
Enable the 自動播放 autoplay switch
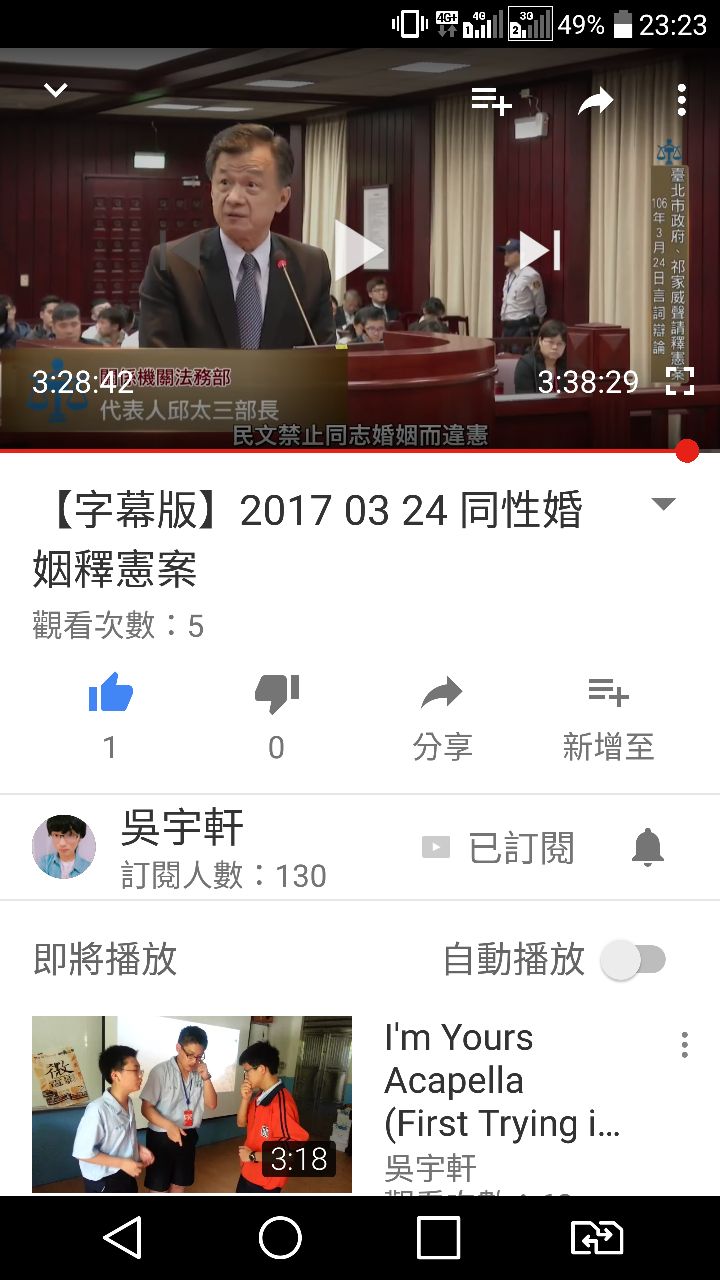633,960
